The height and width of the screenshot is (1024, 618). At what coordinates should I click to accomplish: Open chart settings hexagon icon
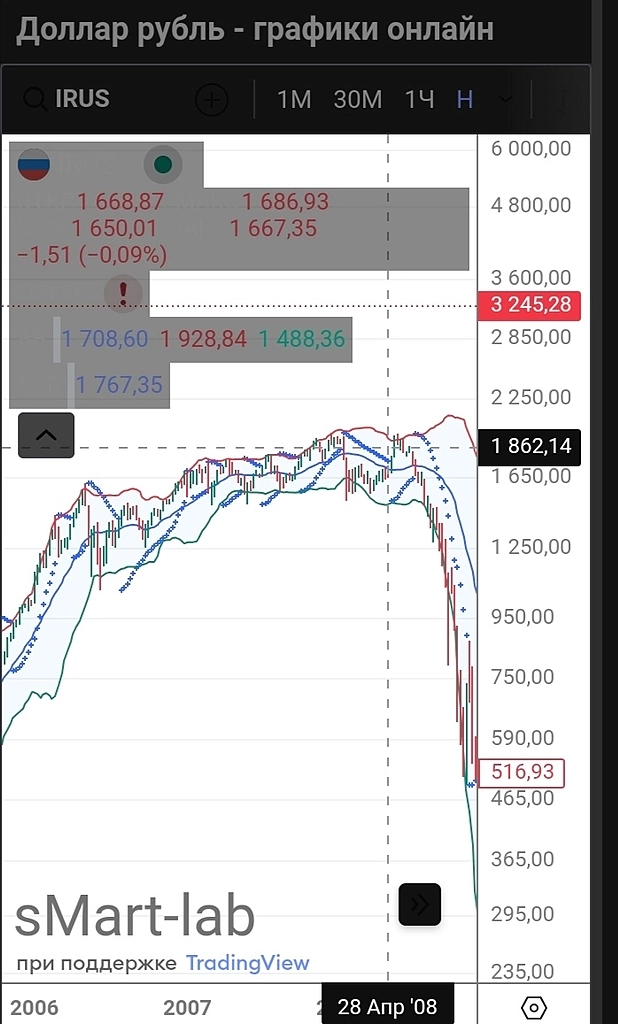click(x=534, y=1006)
